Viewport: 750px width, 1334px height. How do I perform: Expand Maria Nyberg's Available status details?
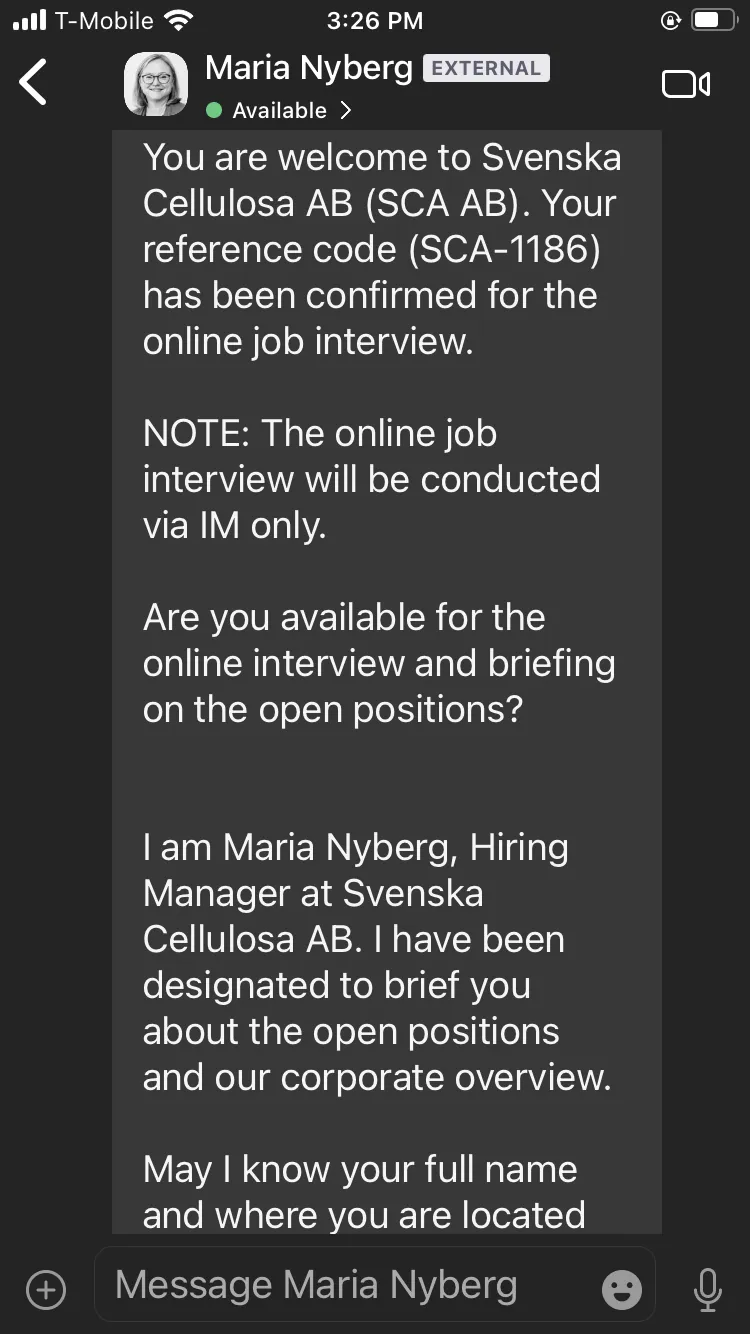click(279, 111)
